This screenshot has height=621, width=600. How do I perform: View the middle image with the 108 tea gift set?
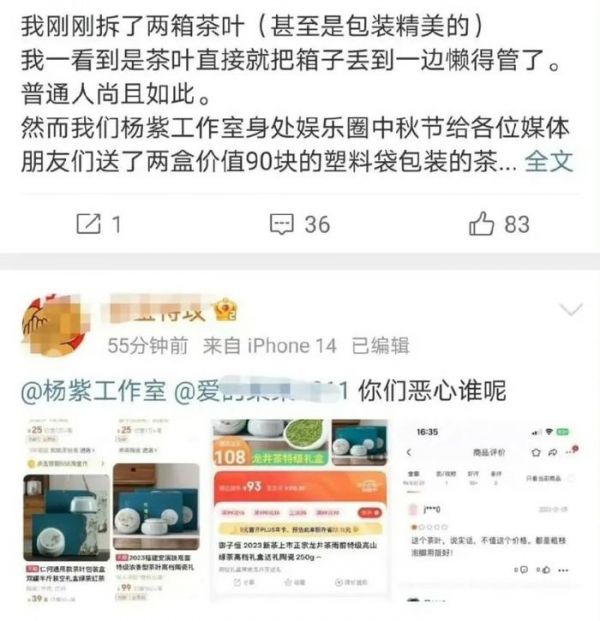pos(298,508)
